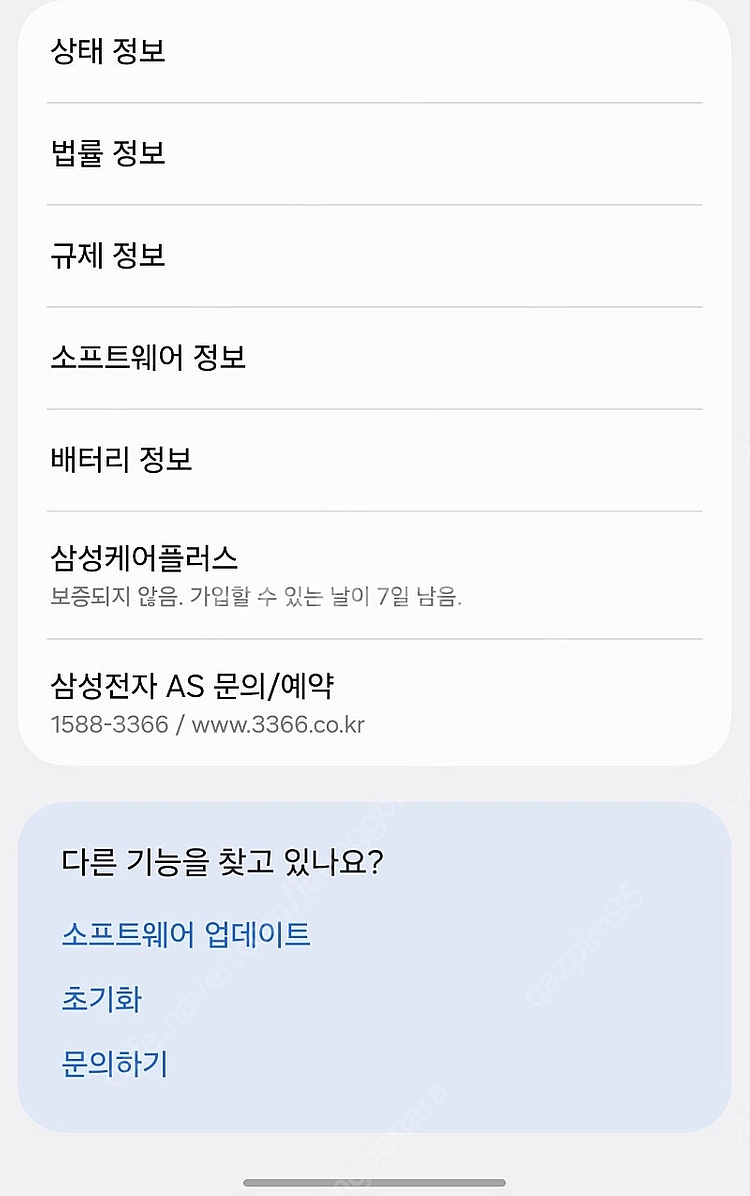This screenshot has width=750, height=1196.
Task: Open the 상태 정보 row
Action: pyautogui.click(x=108, y=51)
